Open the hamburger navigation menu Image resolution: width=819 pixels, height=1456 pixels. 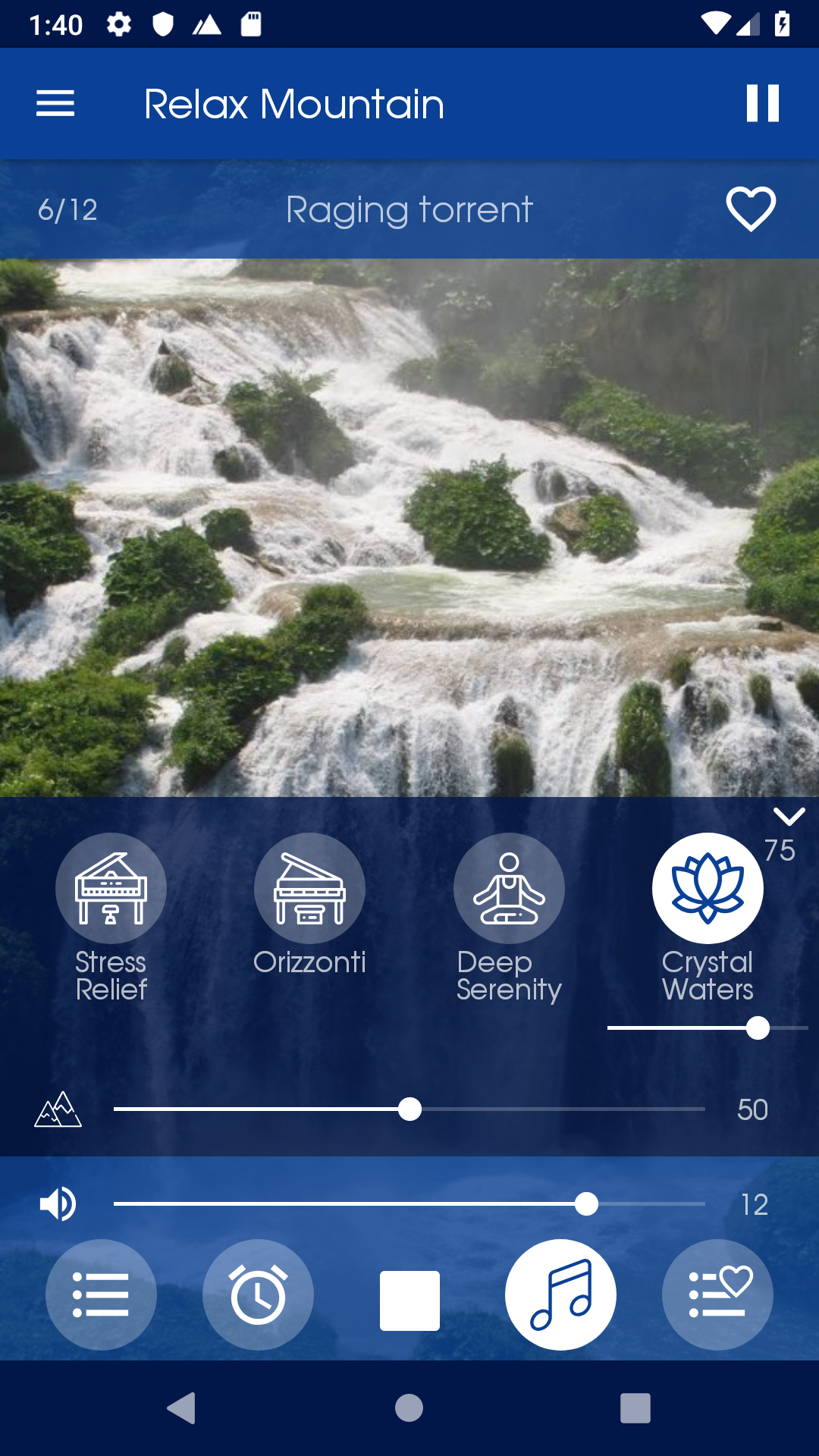[55, 104]
